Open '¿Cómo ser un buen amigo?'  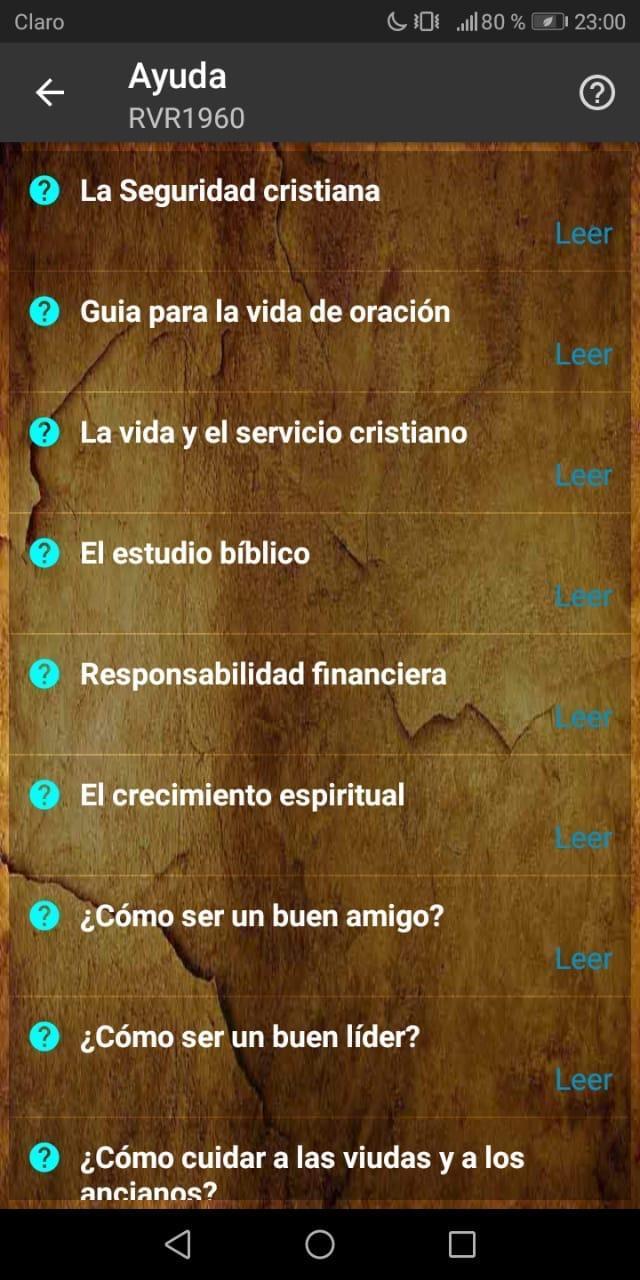[261, 917]
